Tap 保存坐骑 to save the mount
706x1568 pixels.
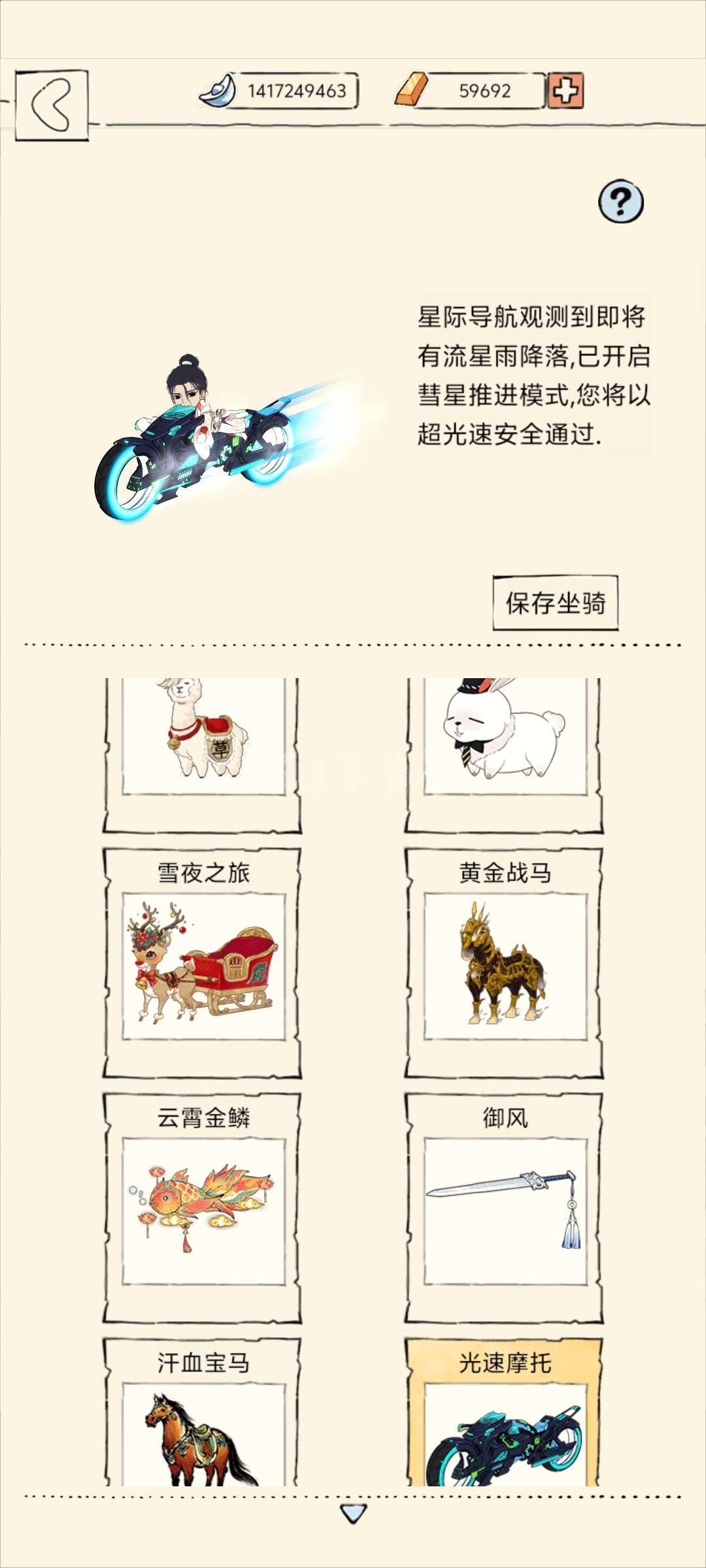point(556,603)
